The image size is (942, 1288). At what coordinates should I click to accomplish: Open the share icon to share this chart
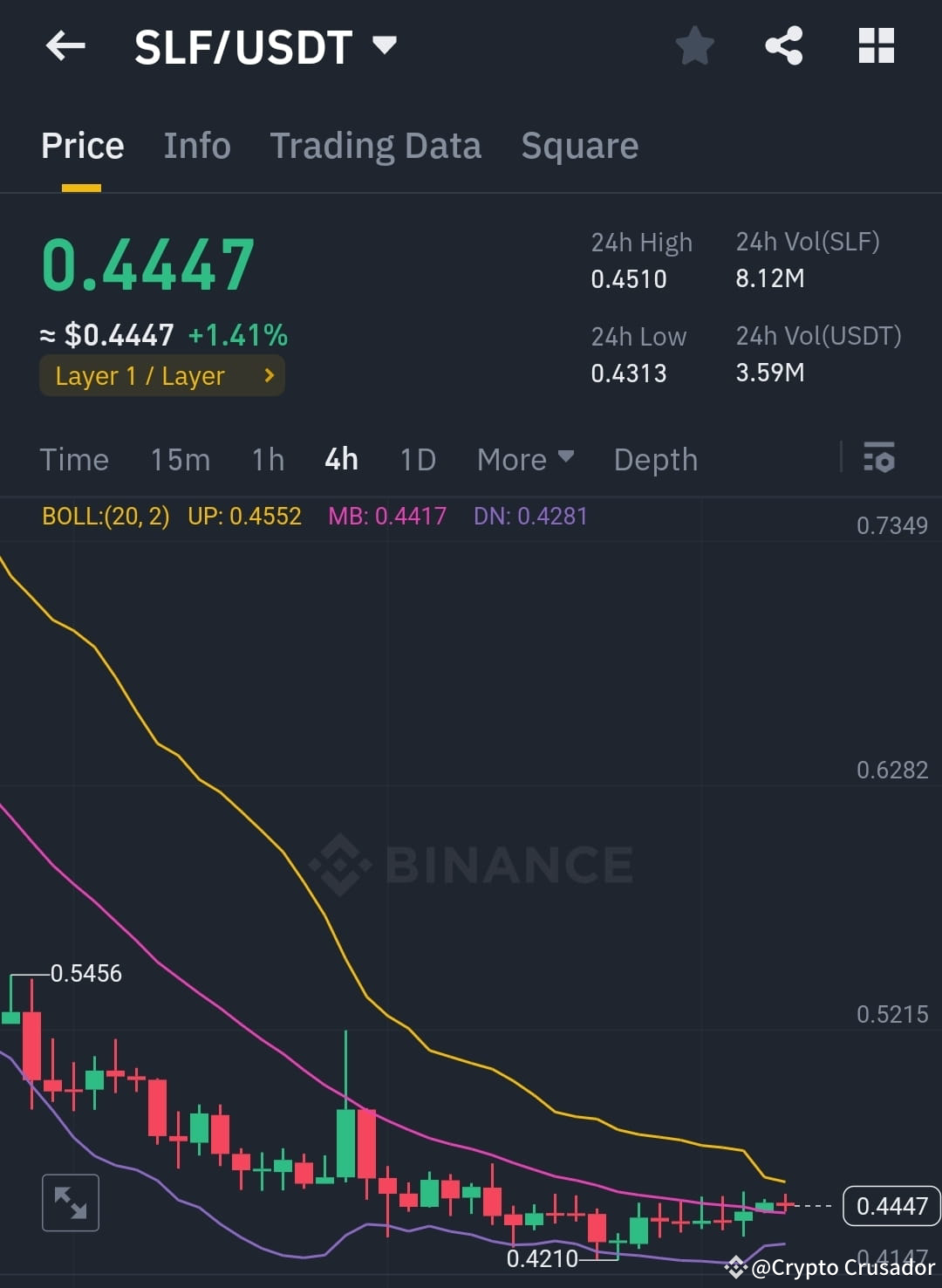tap(784, 45)
